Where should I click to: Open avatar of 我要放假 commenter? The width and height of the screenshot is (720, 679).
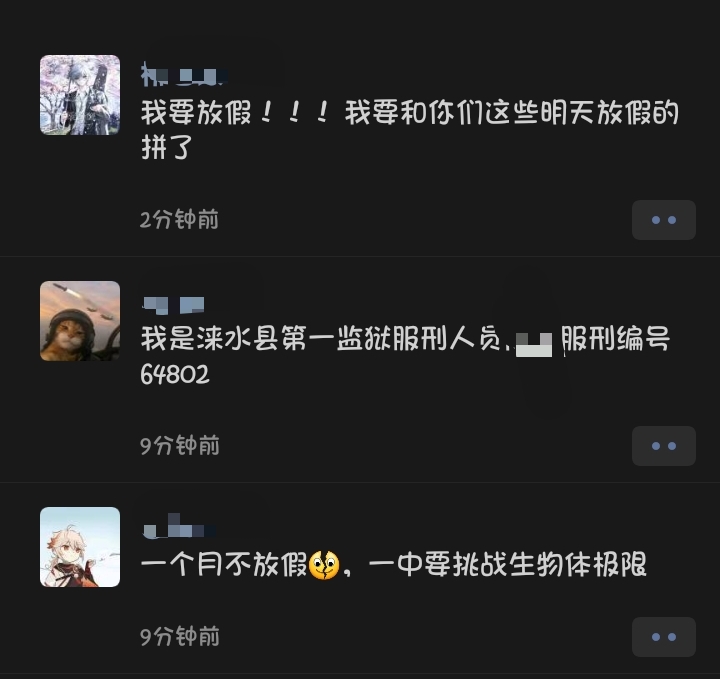pos(80,95)
